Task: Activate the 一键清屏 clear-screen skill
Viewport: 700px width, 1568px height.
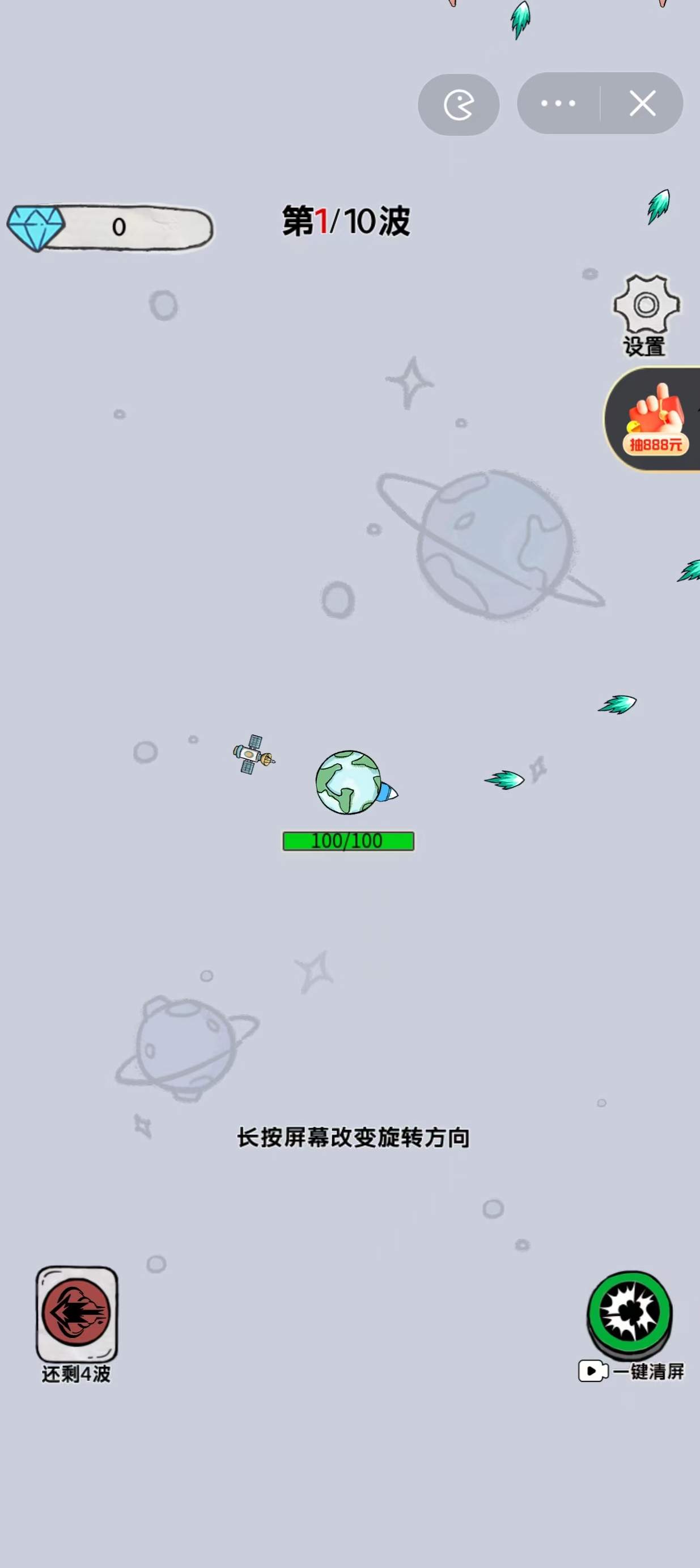Action: point(630,1312)
